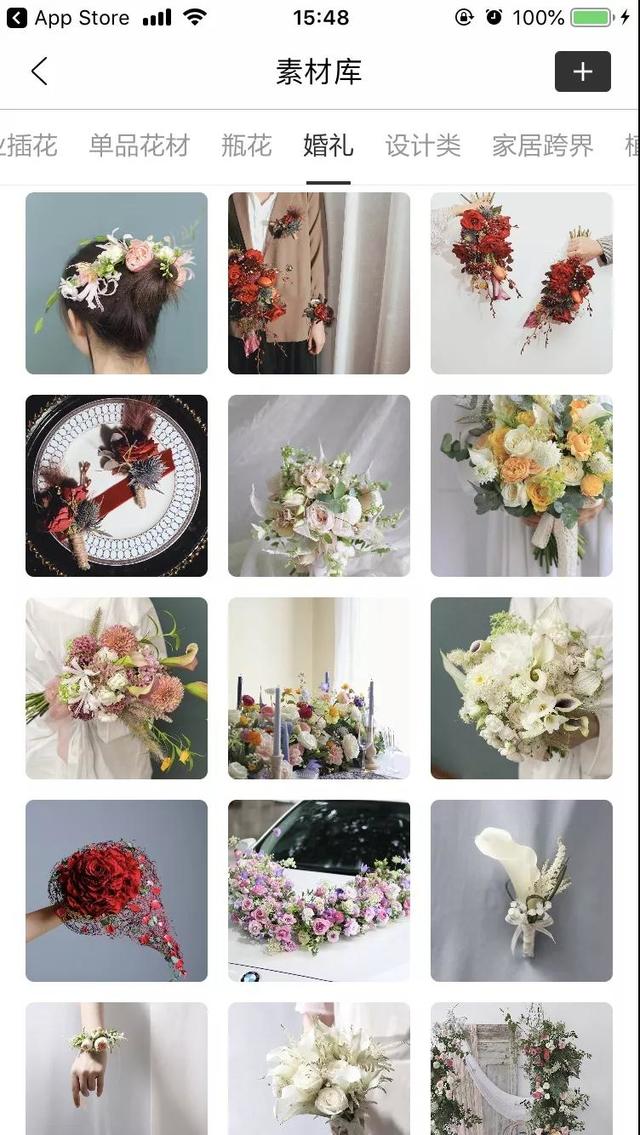This screenshot has width=640, height=1135.
Task: View the floral wedding arch photo
Action: coord(521,1068)
